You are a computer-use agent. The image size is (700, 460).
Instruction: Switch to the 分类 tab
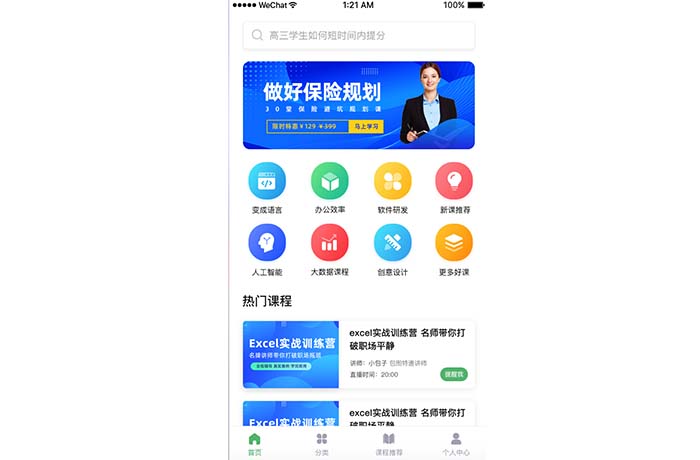[322, 444]
